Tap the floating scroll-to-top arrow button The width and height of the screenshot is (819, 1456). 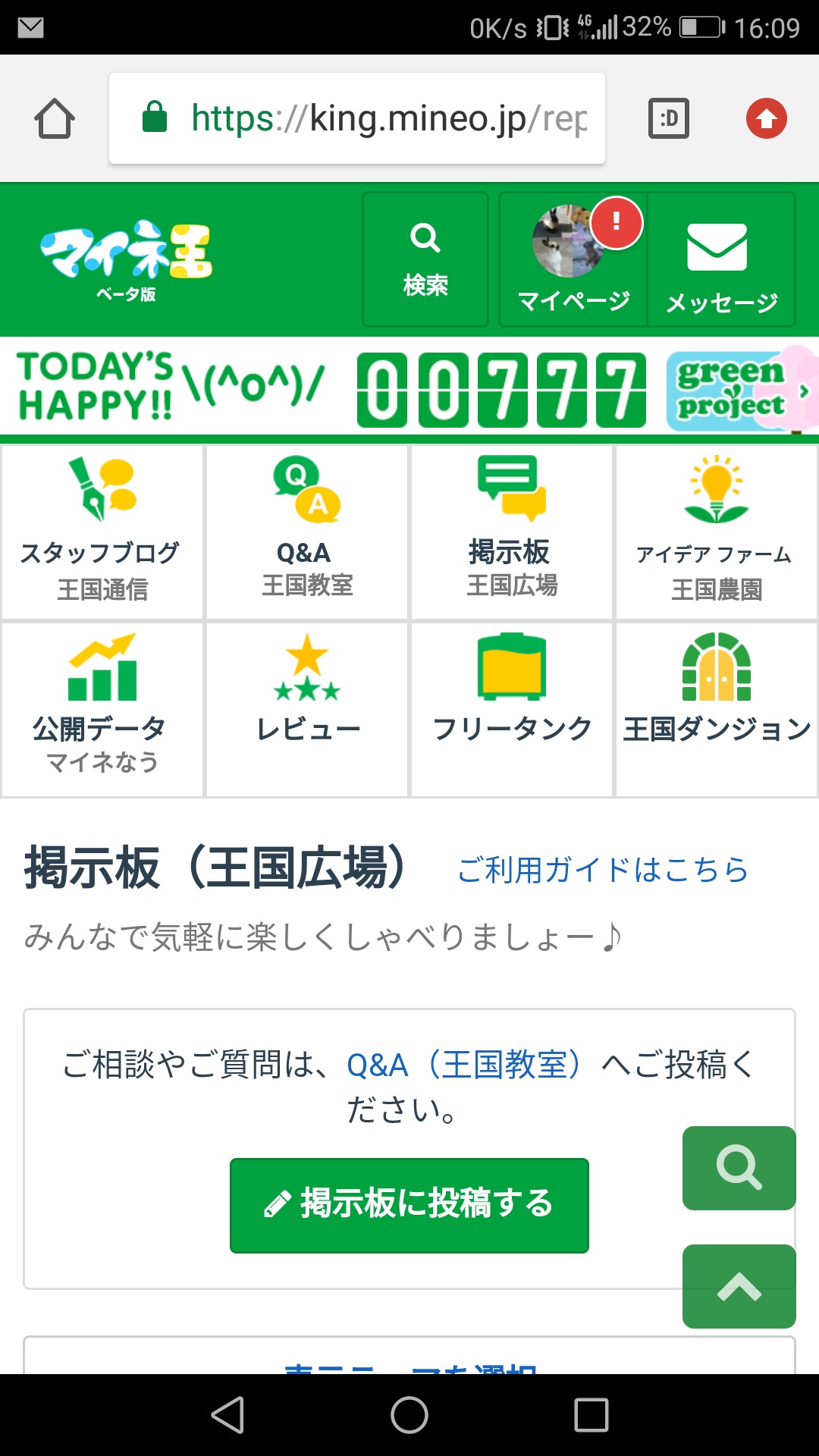point(739,1286)
